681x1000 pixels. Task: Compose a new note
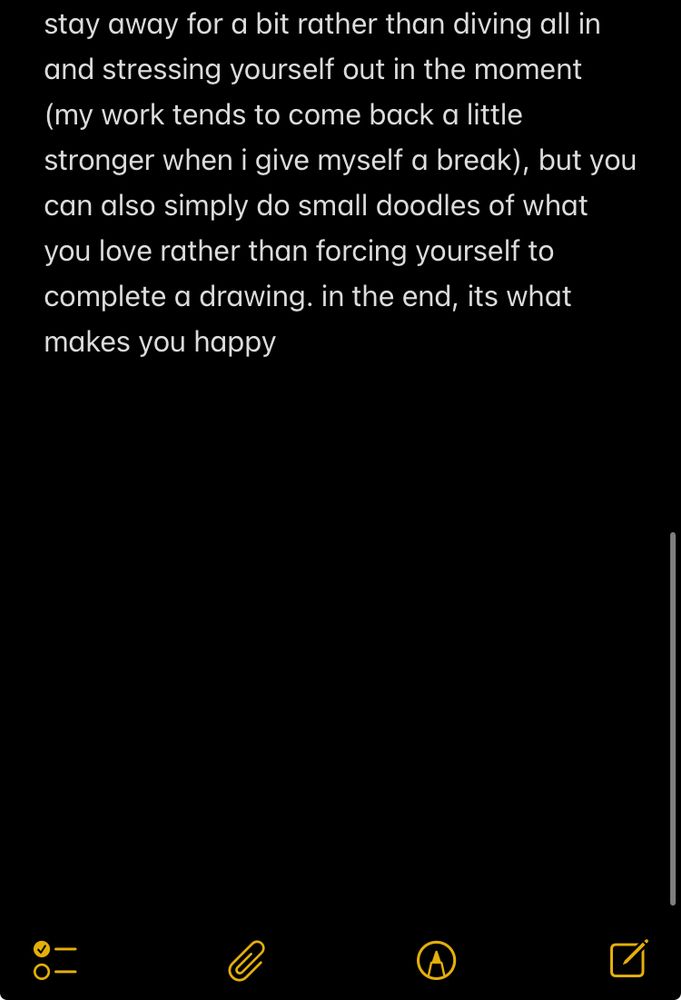pyautogui.click(x=629, y=958)
